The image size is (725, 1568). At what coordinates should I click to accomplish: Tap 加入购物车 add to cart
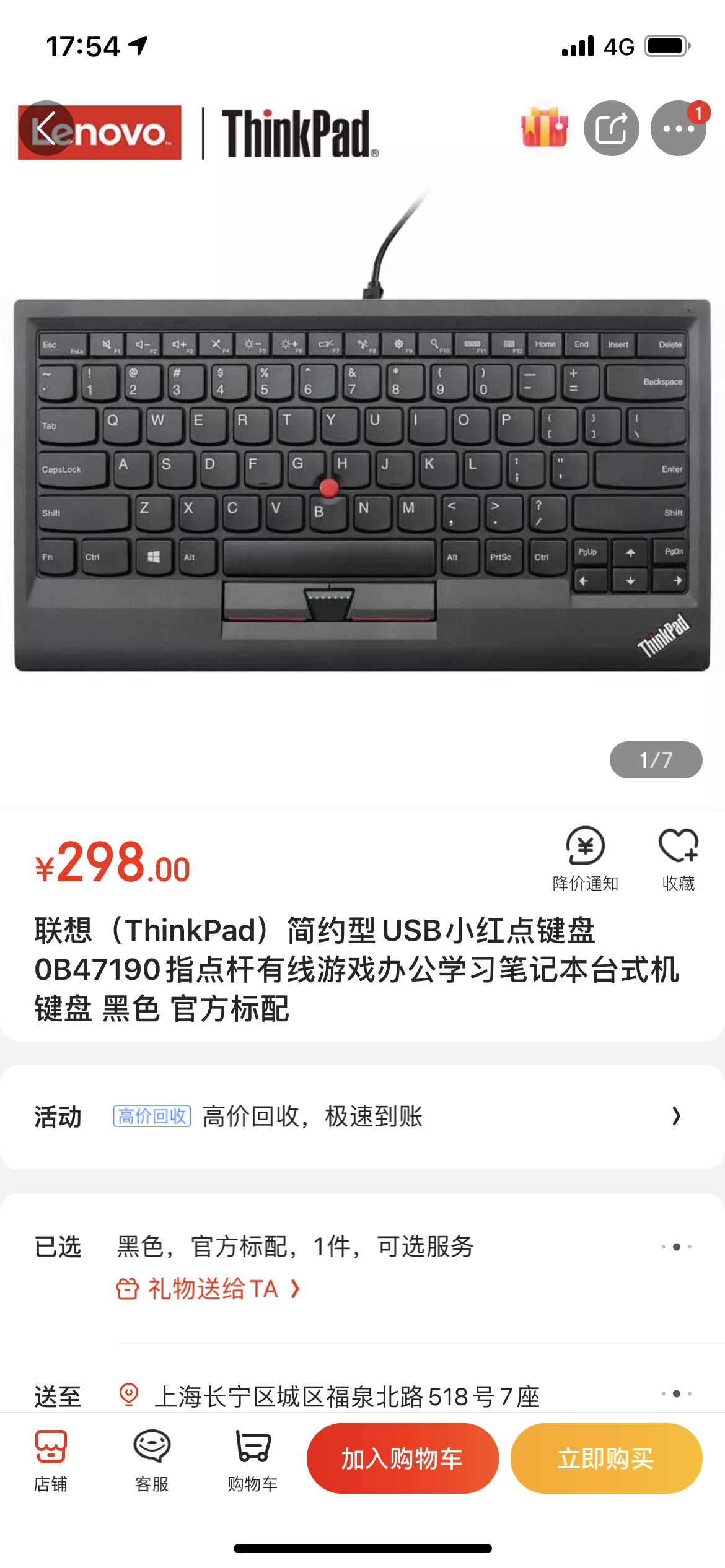pos(403,1458)
